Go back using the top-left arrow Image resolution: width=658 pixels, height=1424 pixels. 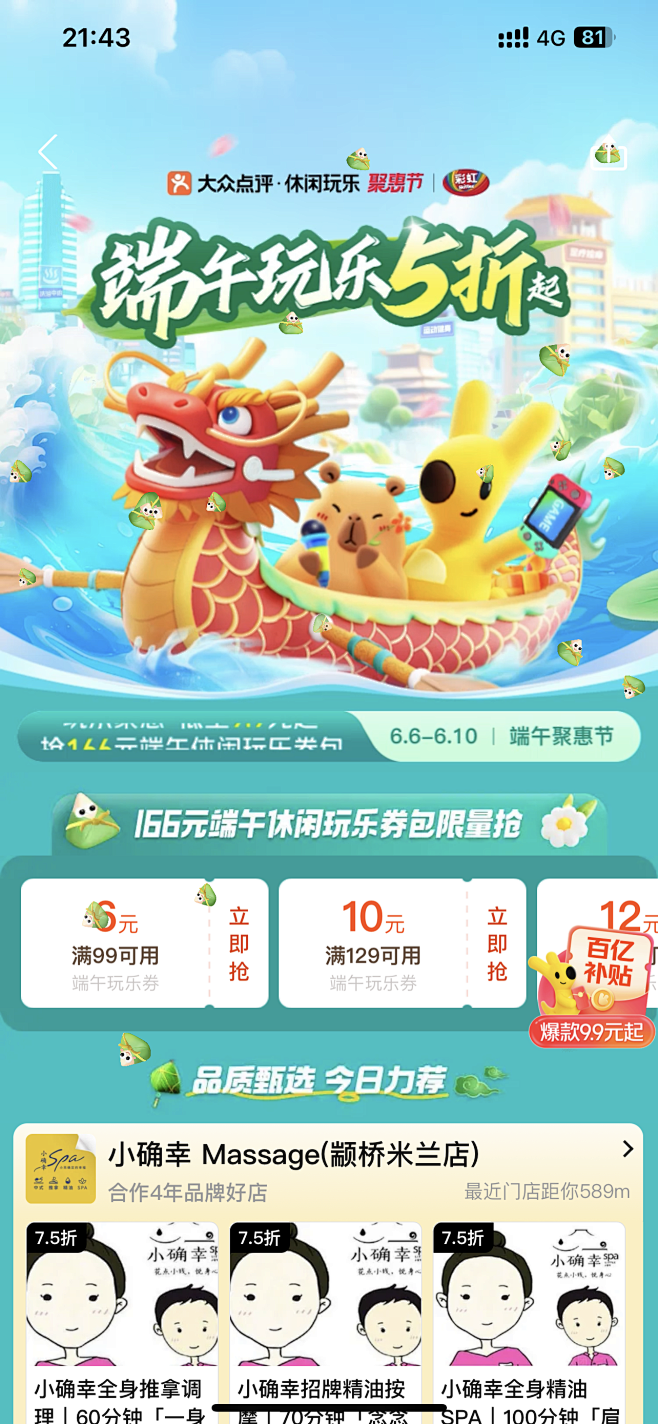coord(48,153)
